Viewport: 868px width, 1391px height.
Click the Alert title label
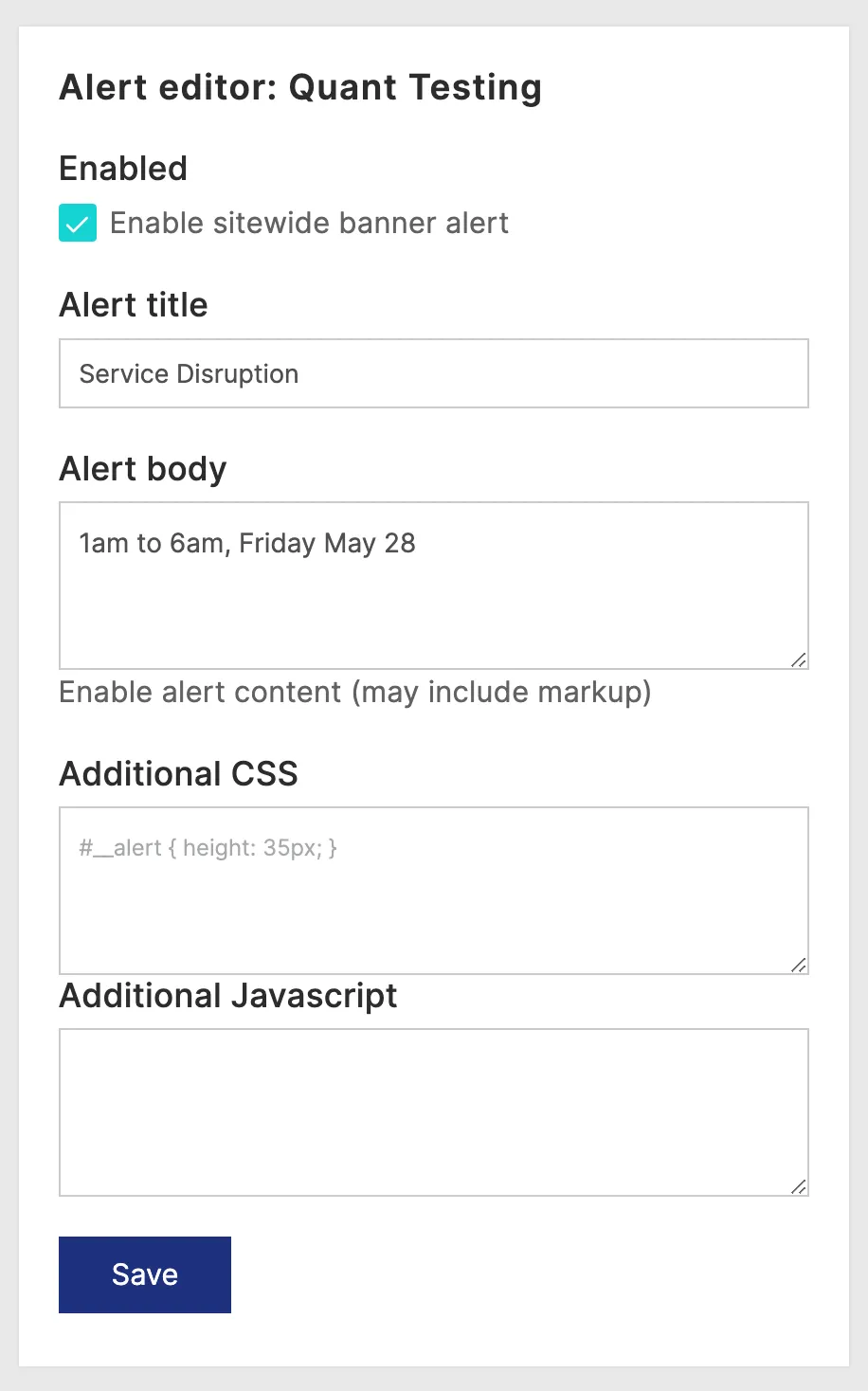click(133, 304)
